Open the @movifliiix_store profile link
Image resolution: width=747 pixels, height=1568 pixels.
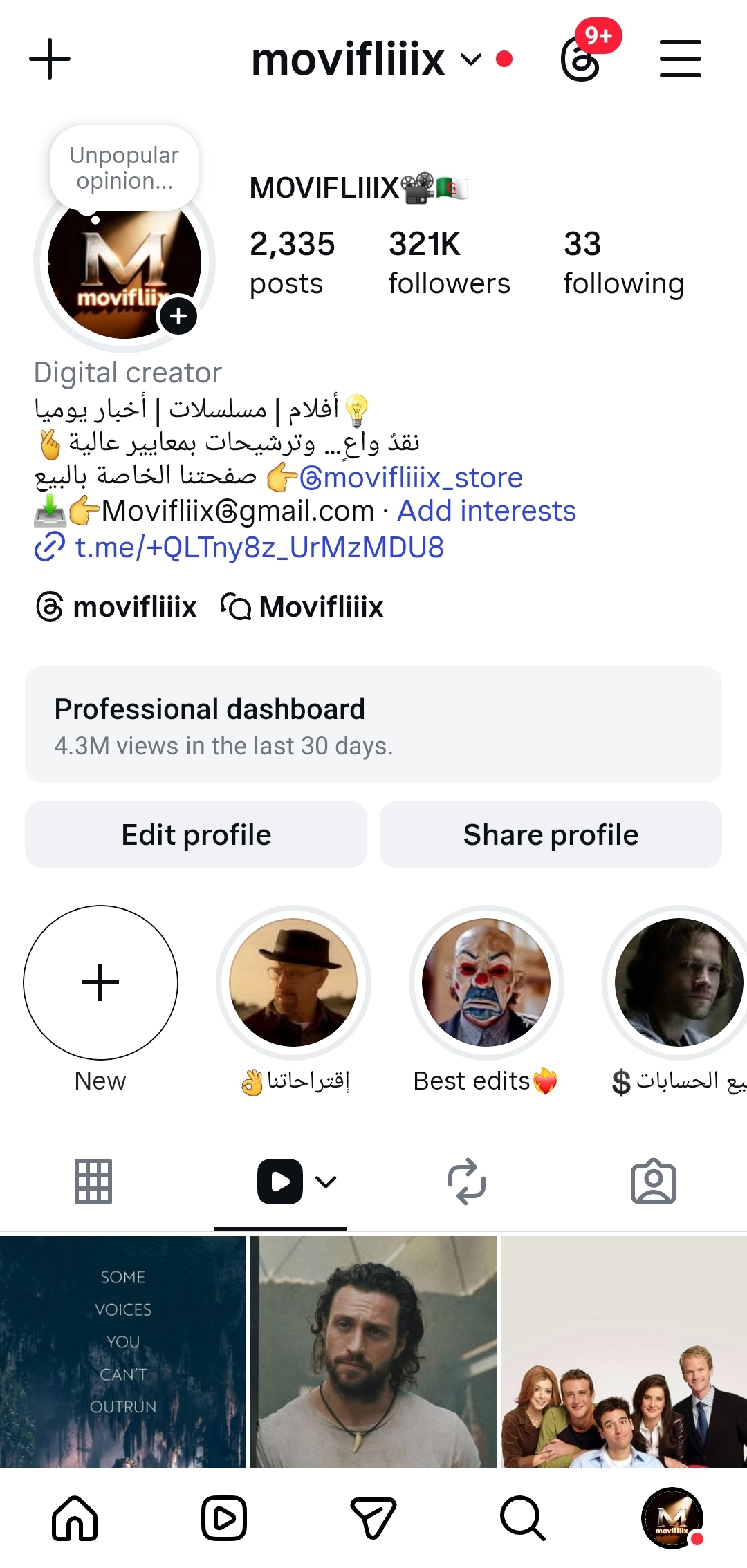point(412,478)
